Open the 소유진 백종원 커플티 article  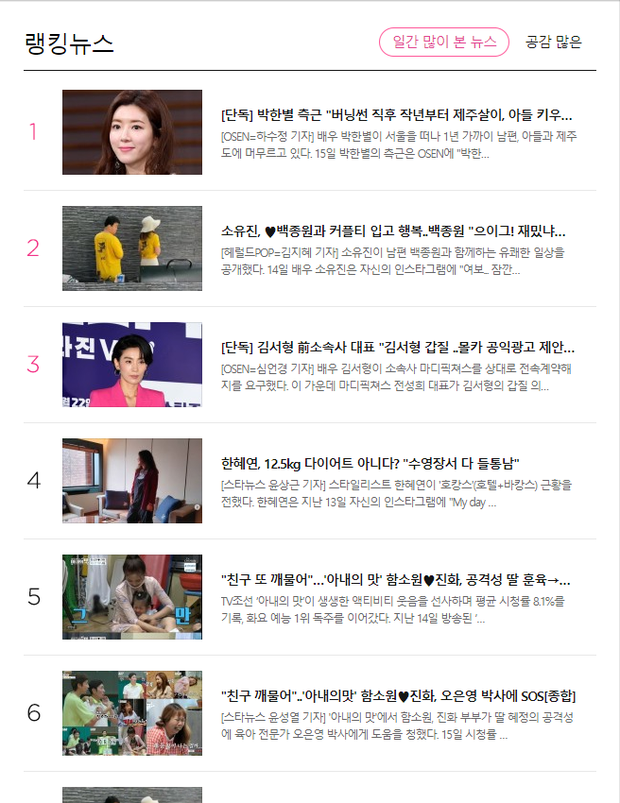393,230
